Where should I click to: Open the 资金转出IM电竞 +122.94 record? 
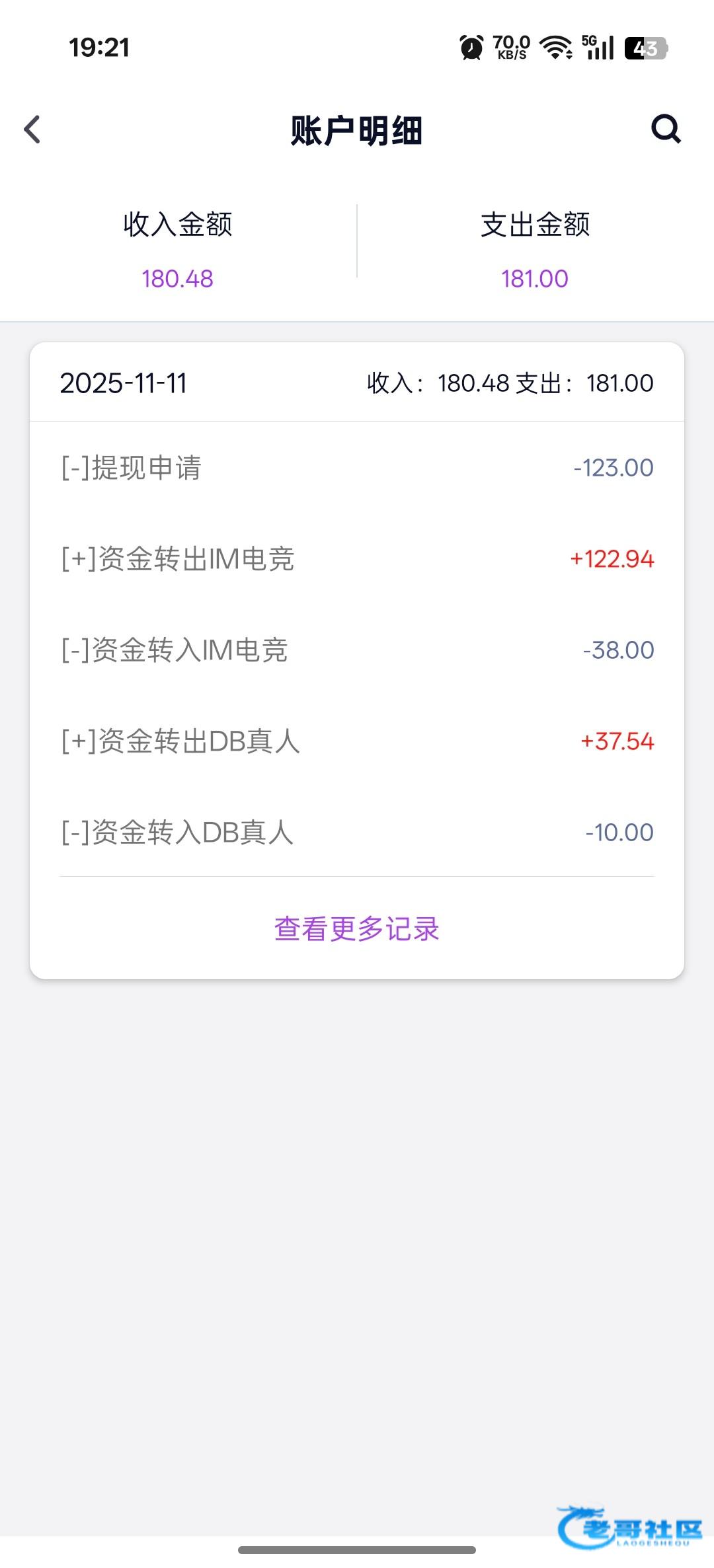[357, 559]
